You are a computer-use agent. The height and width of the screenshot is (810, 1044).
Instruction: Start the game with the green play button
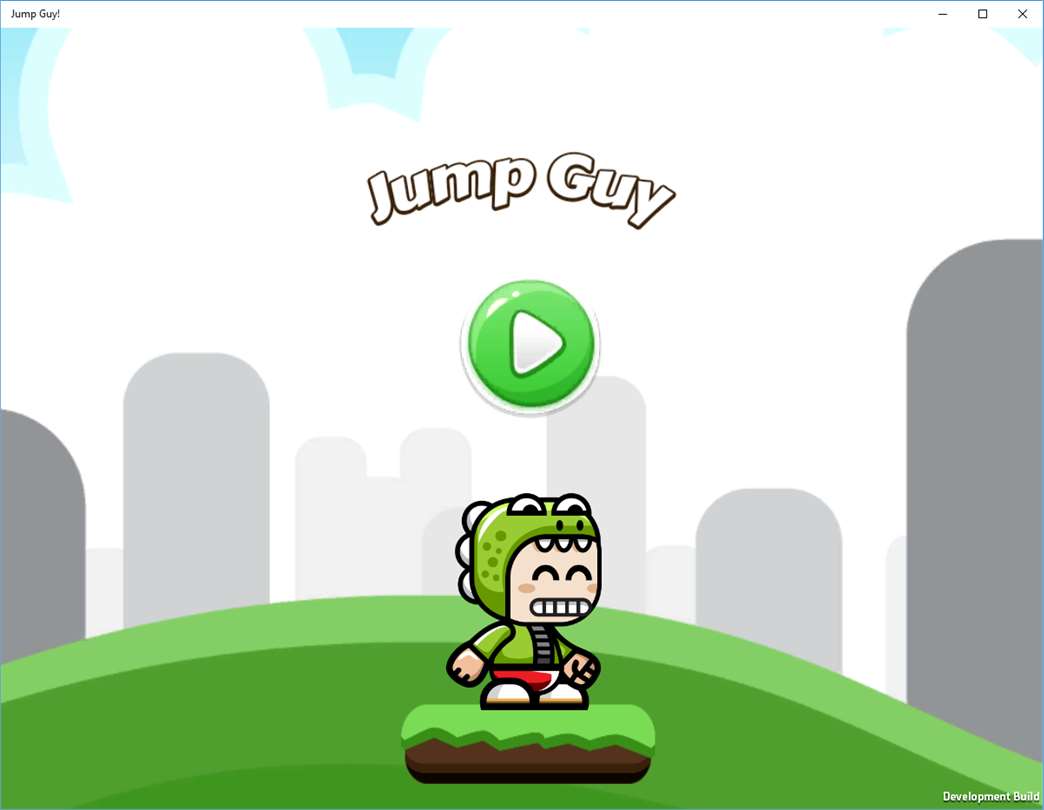[530, 345]
